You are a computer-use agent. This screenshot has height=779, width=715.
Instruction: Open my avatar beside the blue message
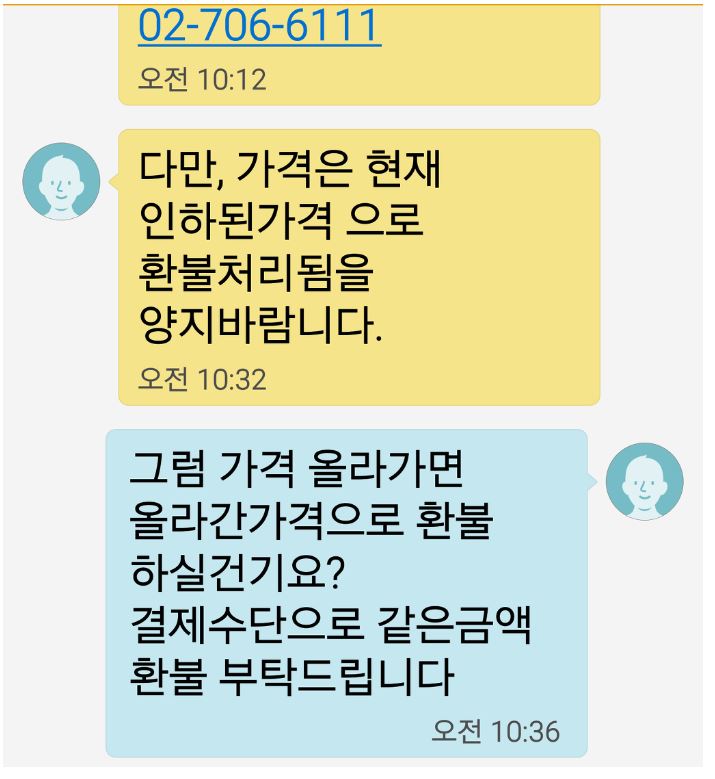(x=645, y=481)
